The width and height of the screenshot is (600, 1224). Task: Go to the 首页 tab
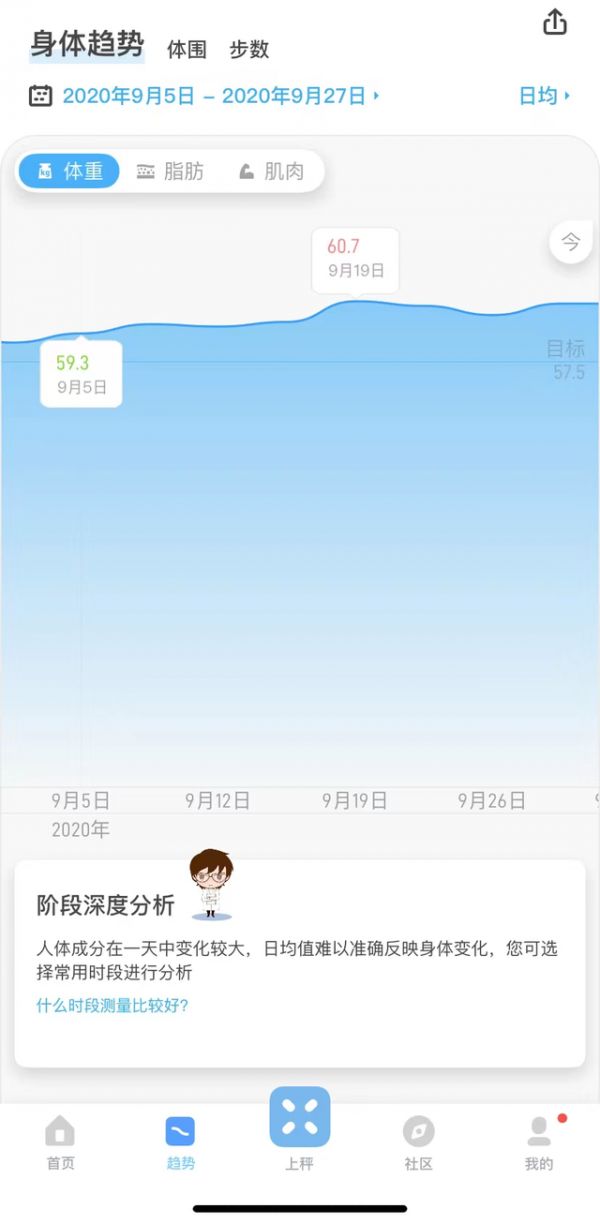click(x=60, y=1142)
